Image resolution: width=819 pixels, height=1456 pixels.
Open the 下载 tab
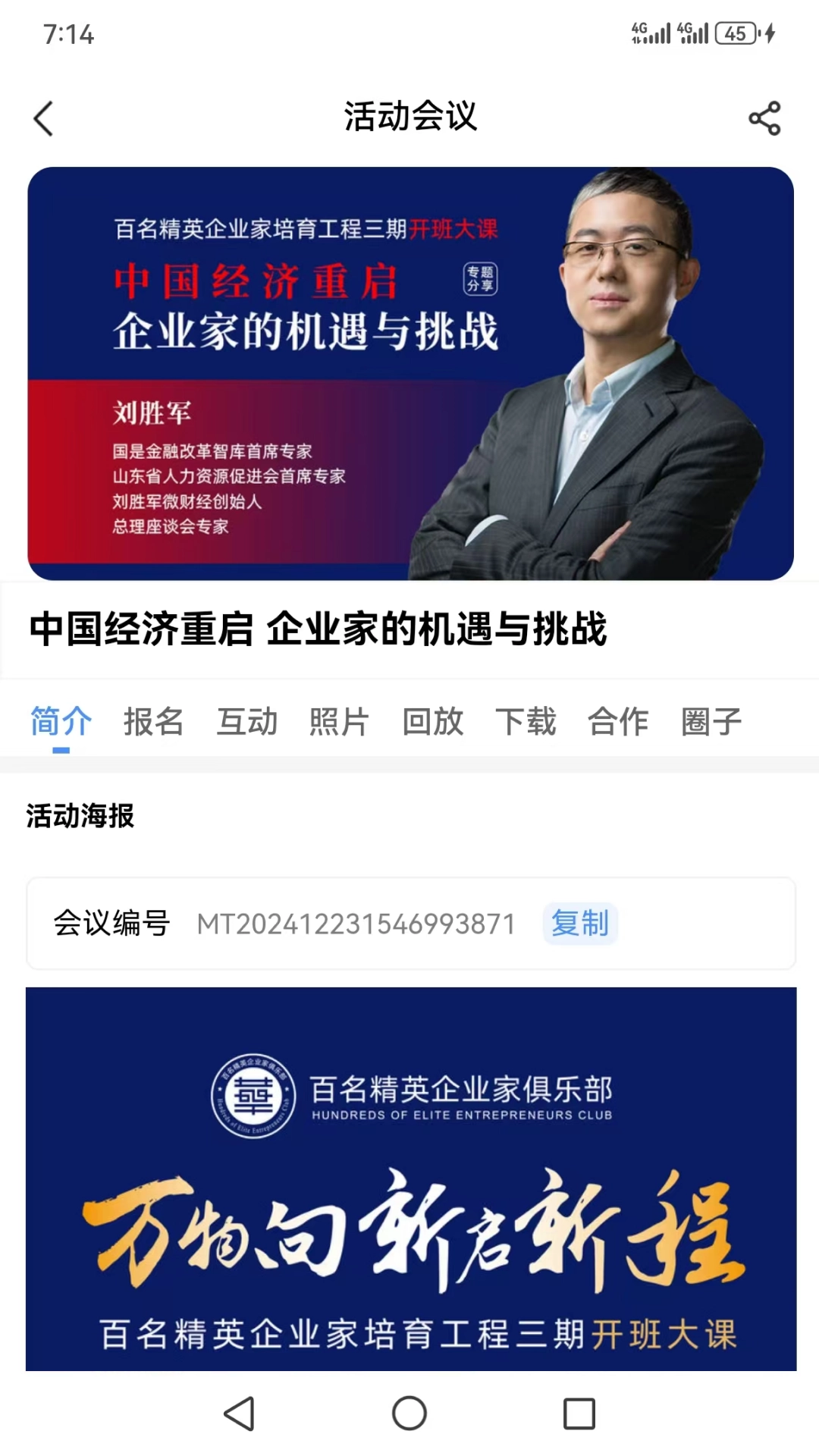527,721
